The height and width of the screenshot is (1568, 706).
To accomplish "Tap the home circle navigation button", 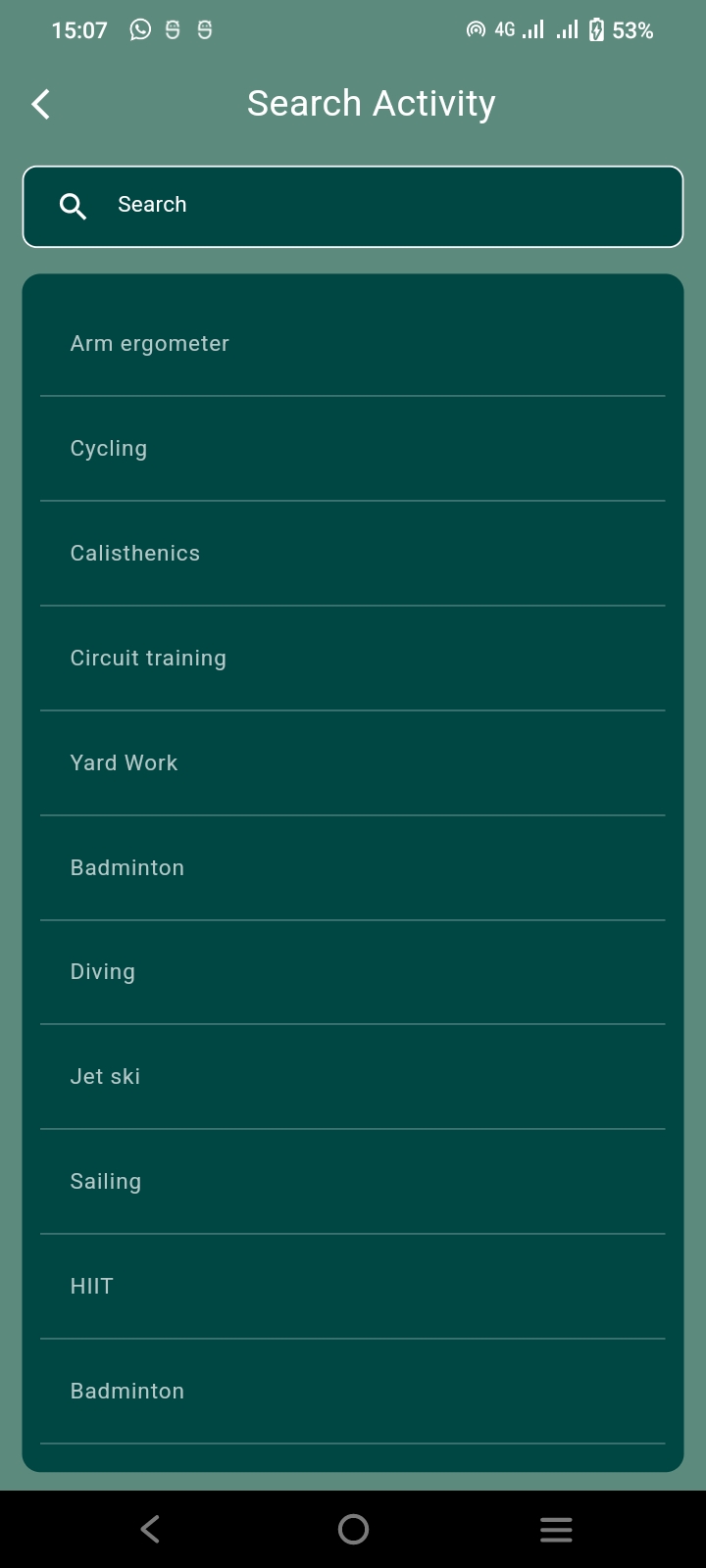I will (353, 1529).
